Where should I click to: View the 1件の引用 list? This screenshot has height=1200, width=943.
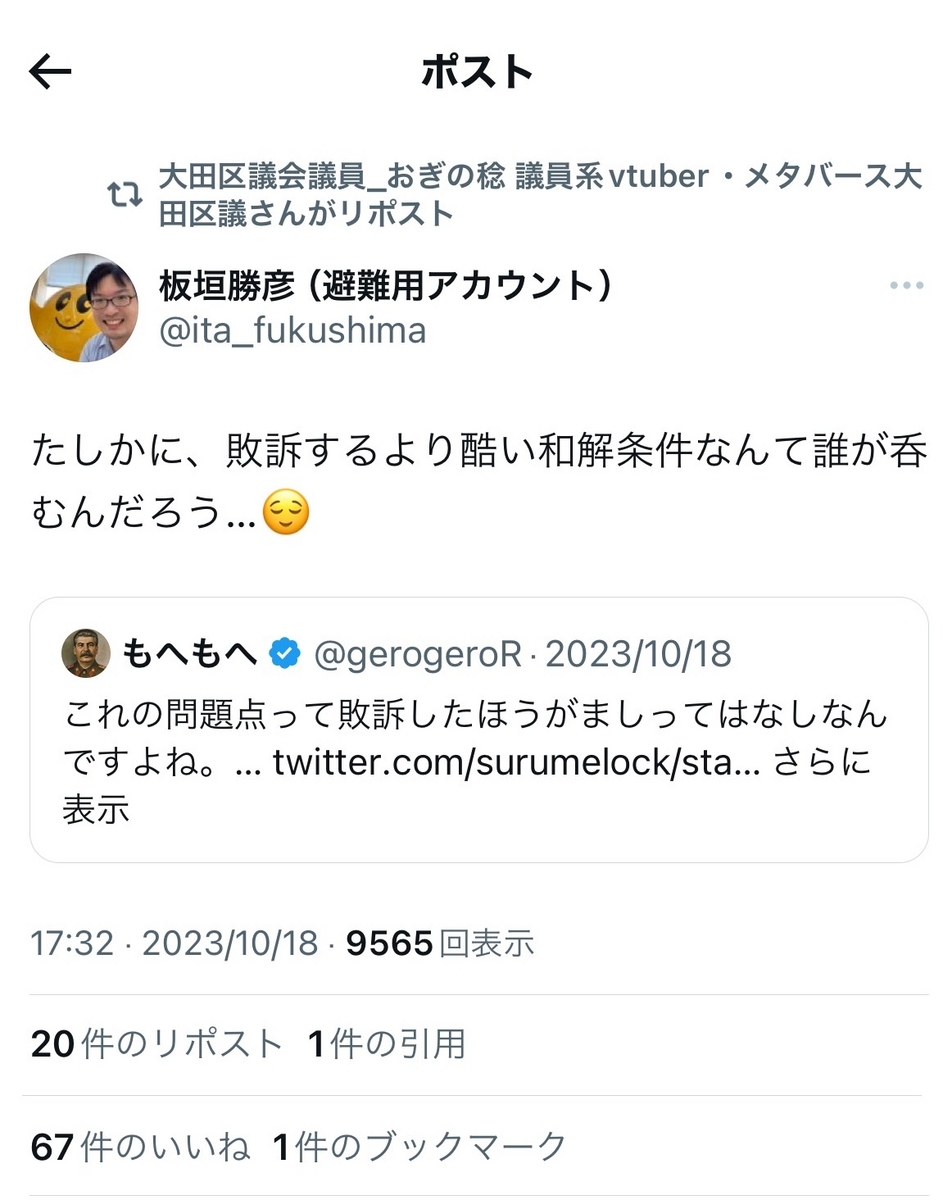pos(386,1044)
